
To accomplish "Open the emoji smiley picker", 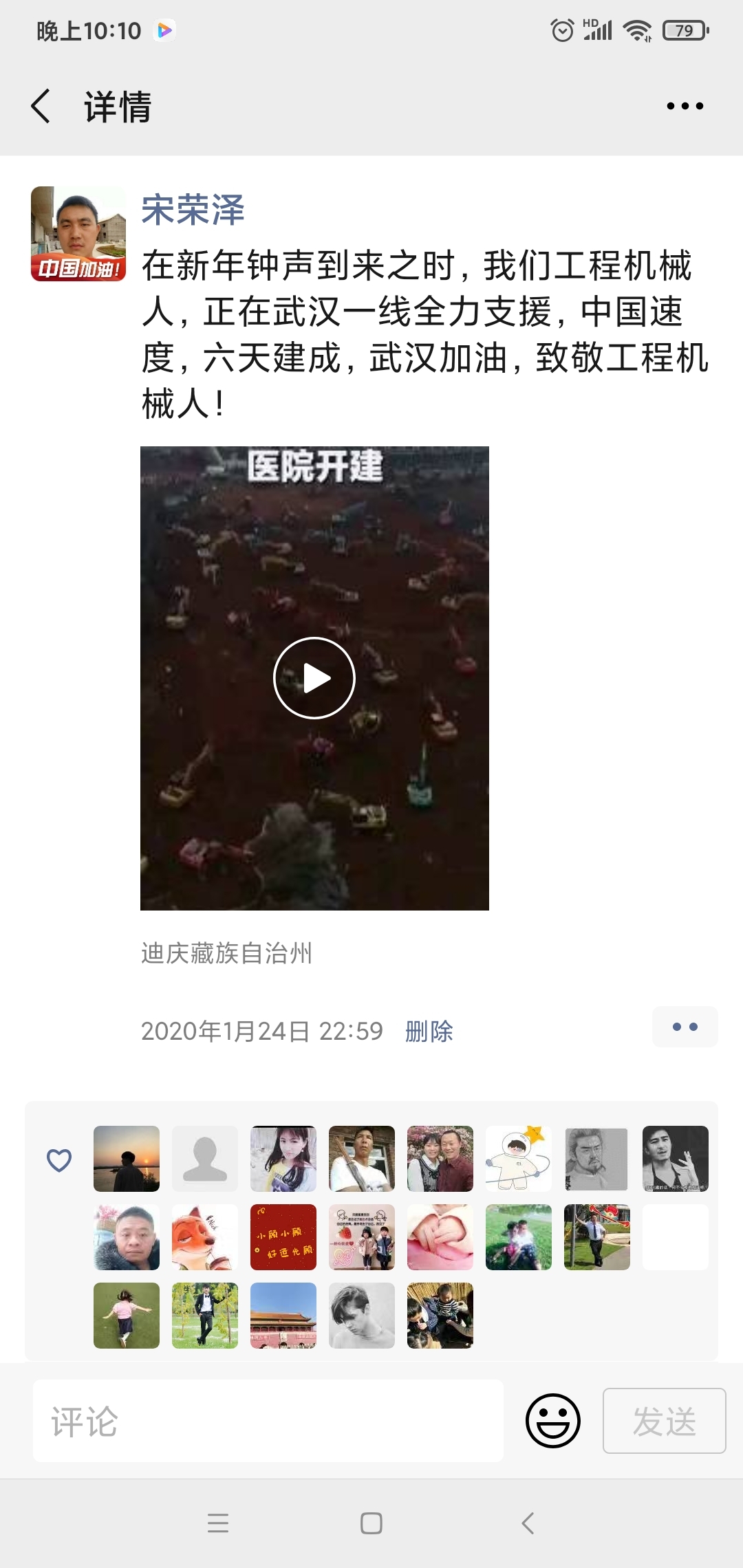I will tap(553, 1421).
